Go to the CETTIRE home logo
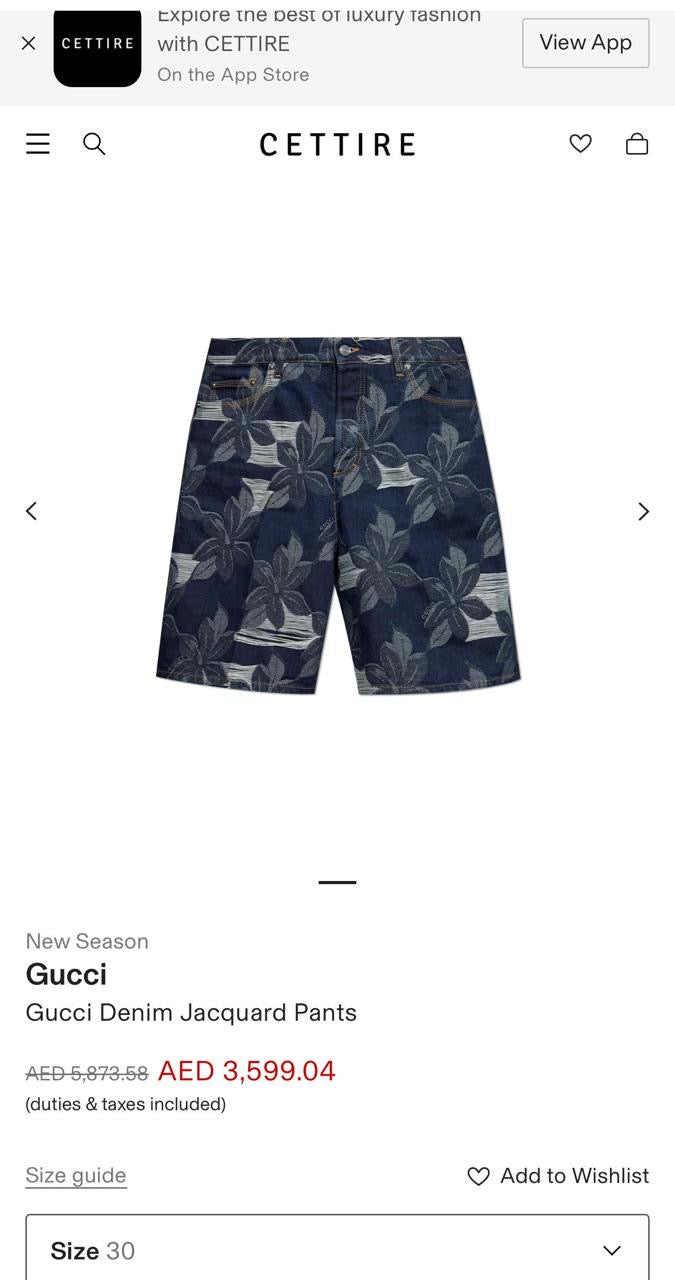Viewport: 675px width, 1280px height. tap(337, 145)
